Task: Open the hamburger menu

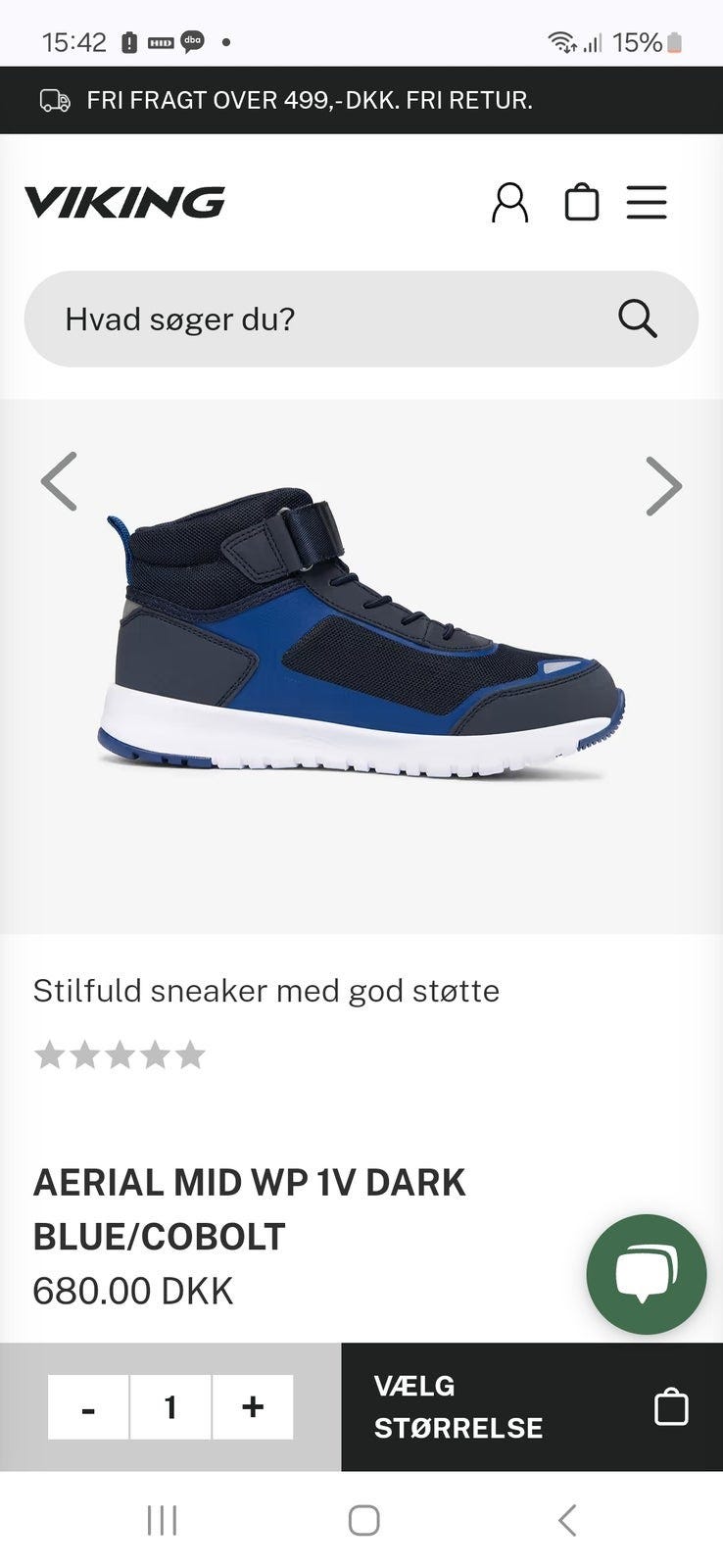Action: click(647, 203)
